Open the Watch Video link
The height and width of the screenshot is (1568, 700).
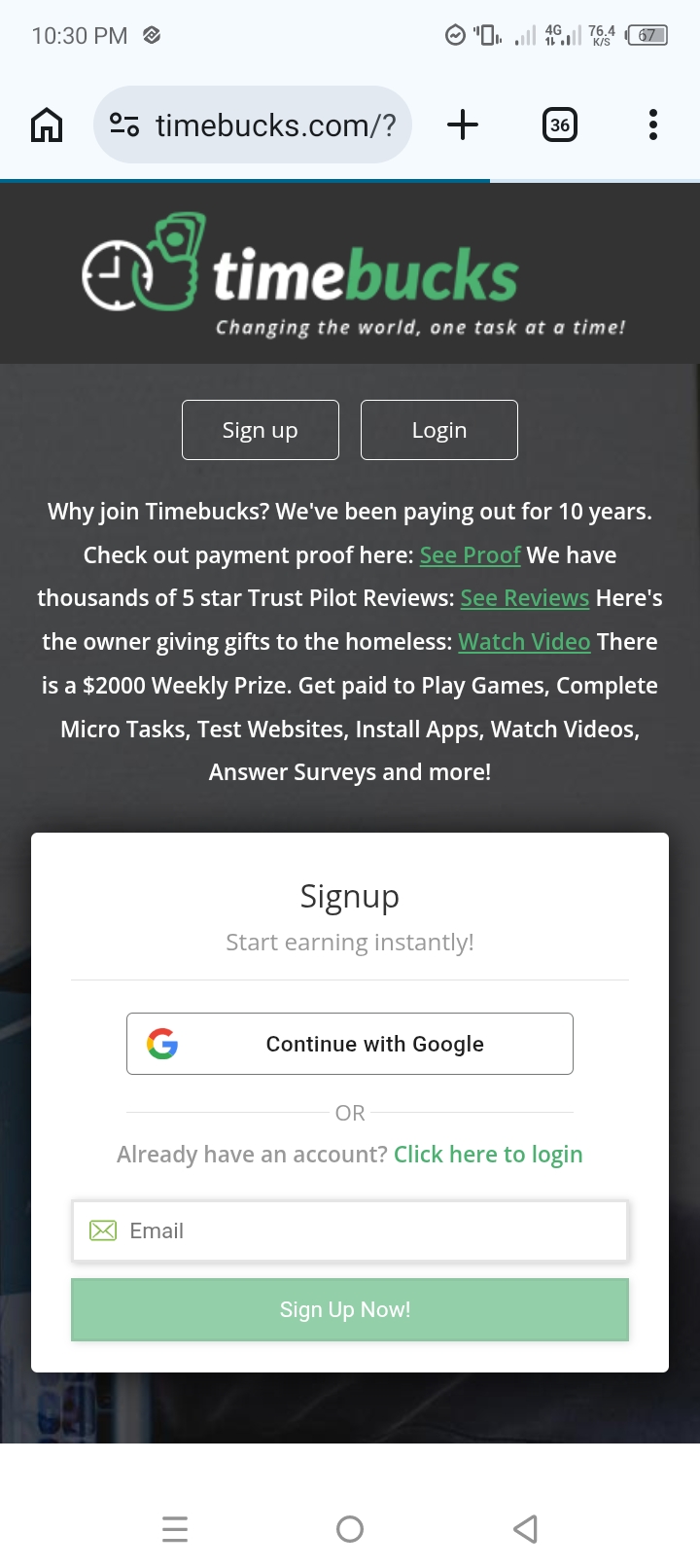pos(524,642)
